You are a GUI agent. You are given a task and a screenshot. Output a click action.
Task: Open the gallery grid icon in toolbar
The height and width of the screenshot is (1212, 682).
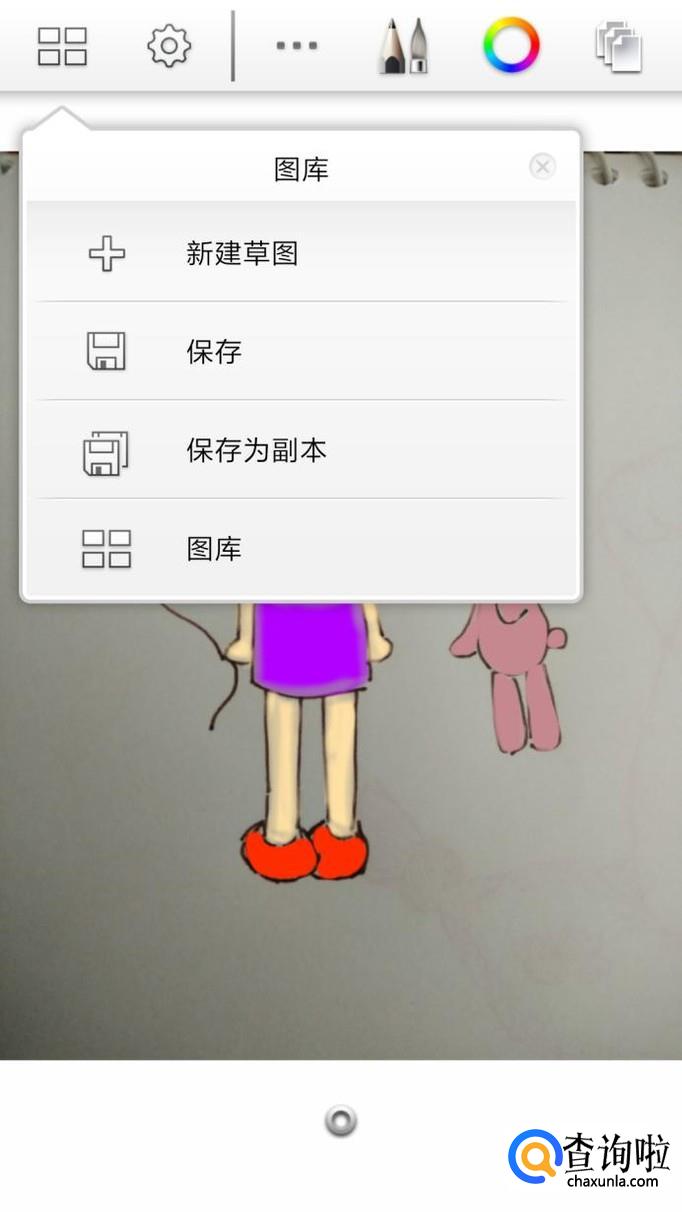click(x=62, y=46)
